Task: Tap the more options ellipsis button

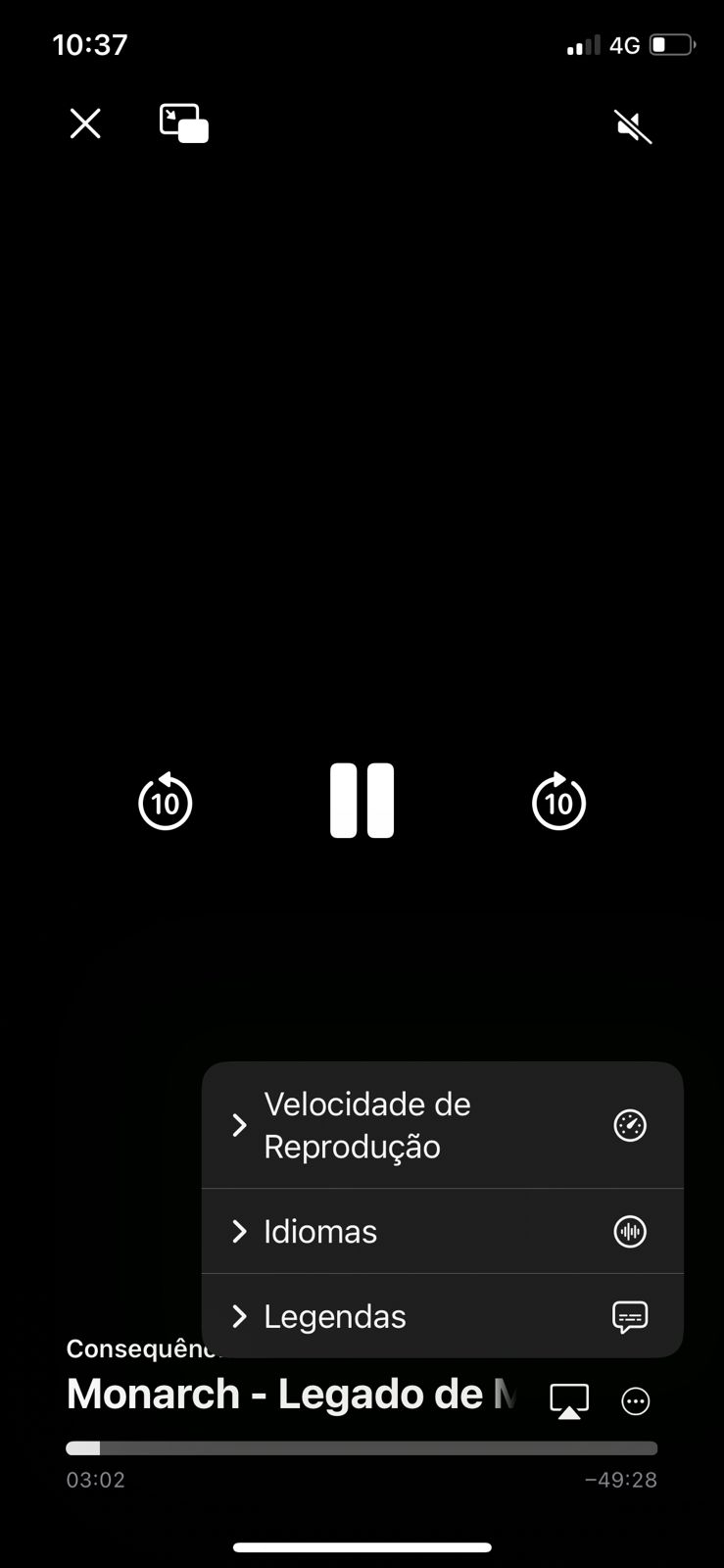Action: click(x=636, y=1401)
